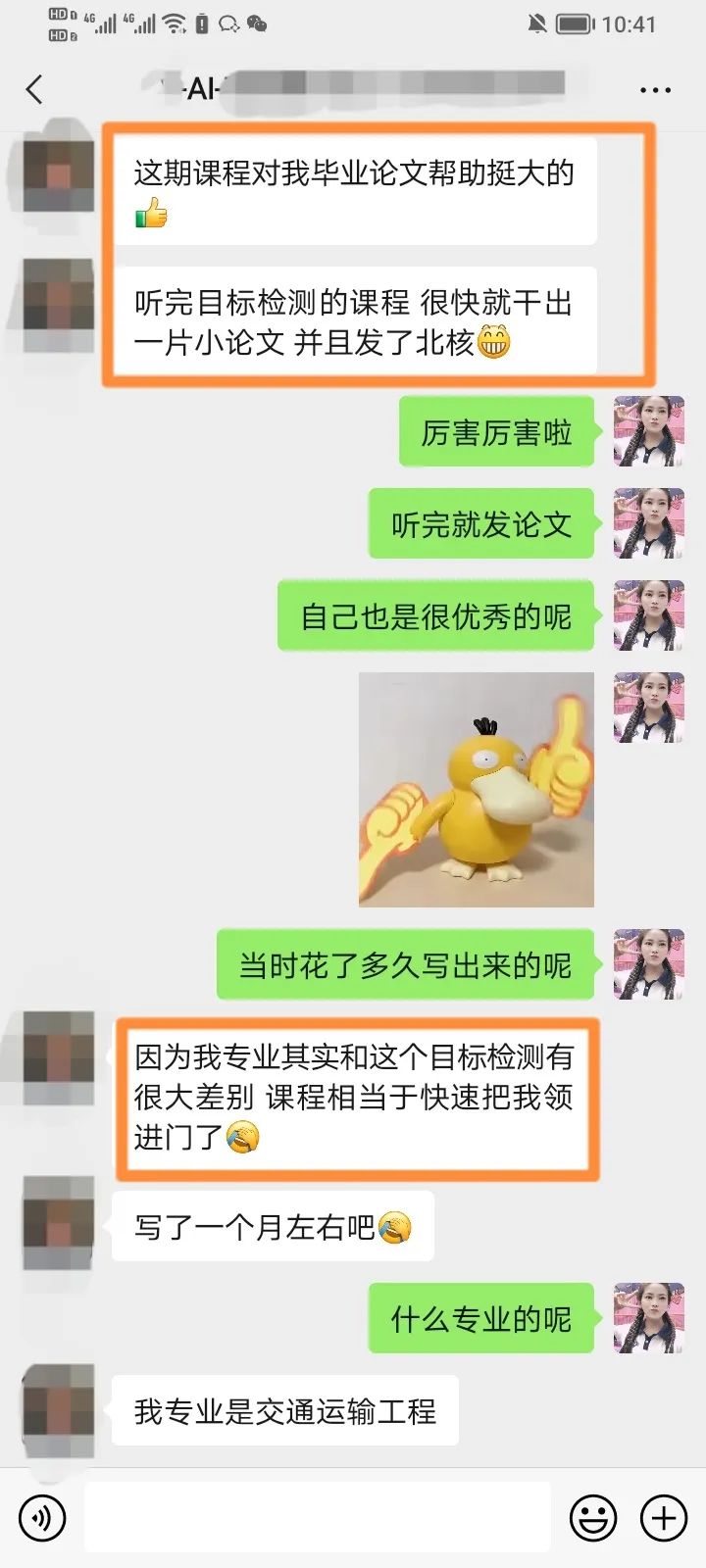Open the plus attachment menu
This screenshot has height=1568, width=706.
coord(664,1518)
